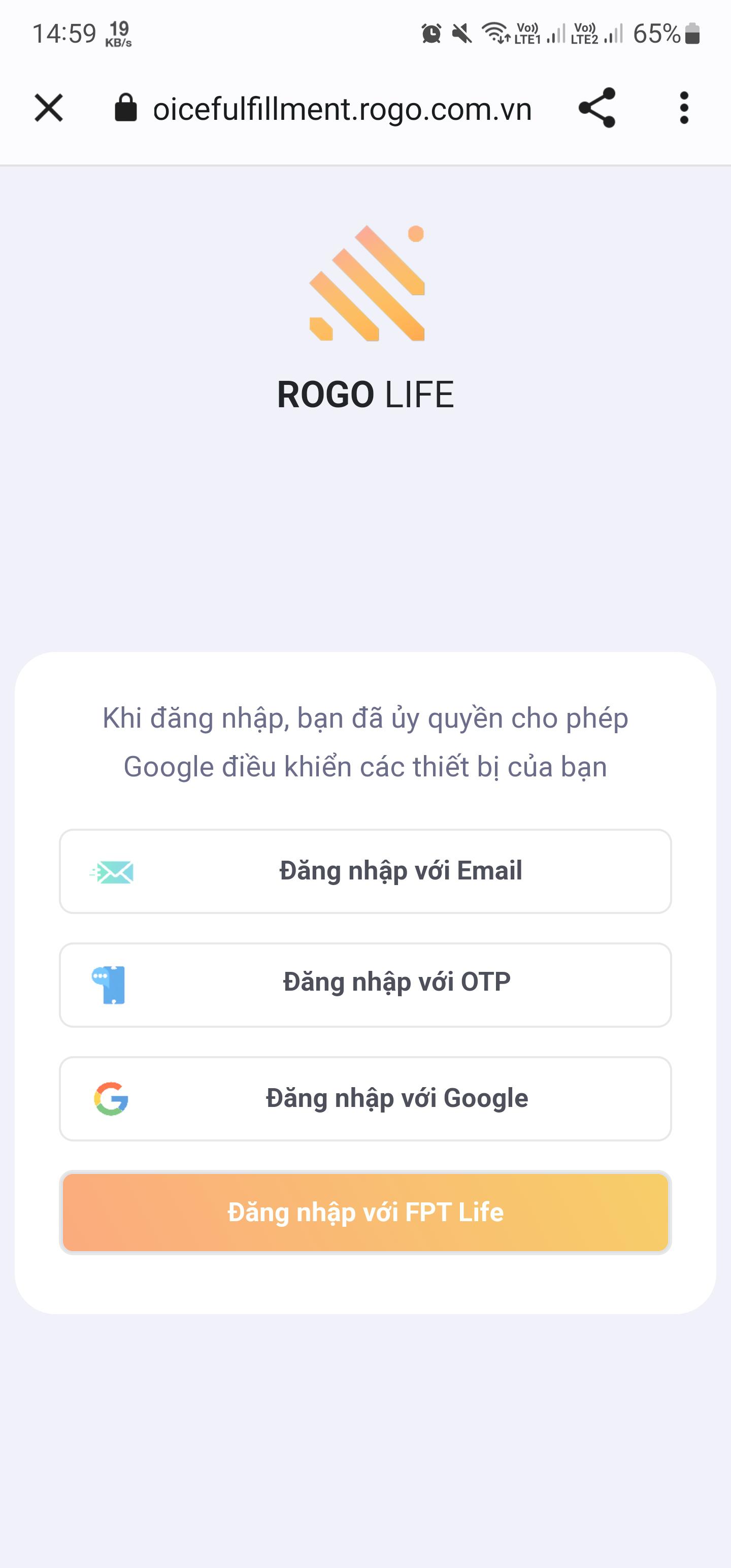Image resolution: width=731 pixels, height=1568 pixels.
Task: Close the in-app browser with the X
Action: point(49,108)
